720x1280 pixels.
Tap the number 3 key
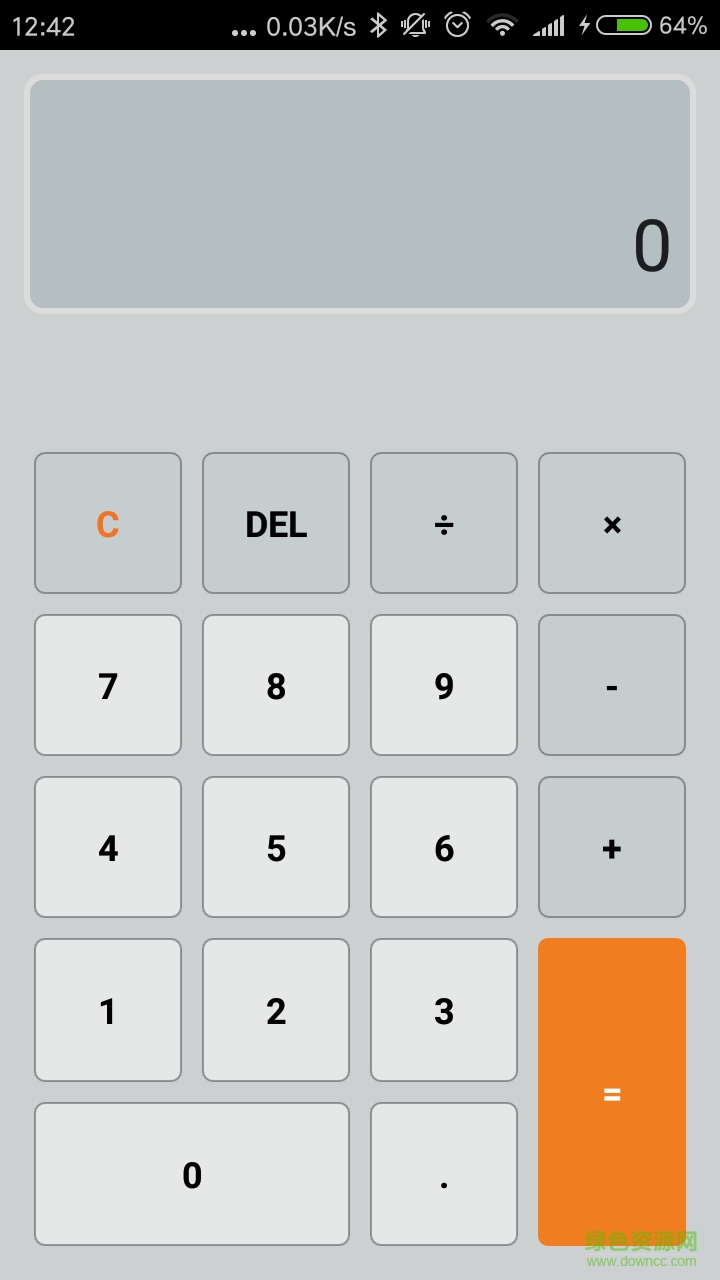pos(444,1010)
